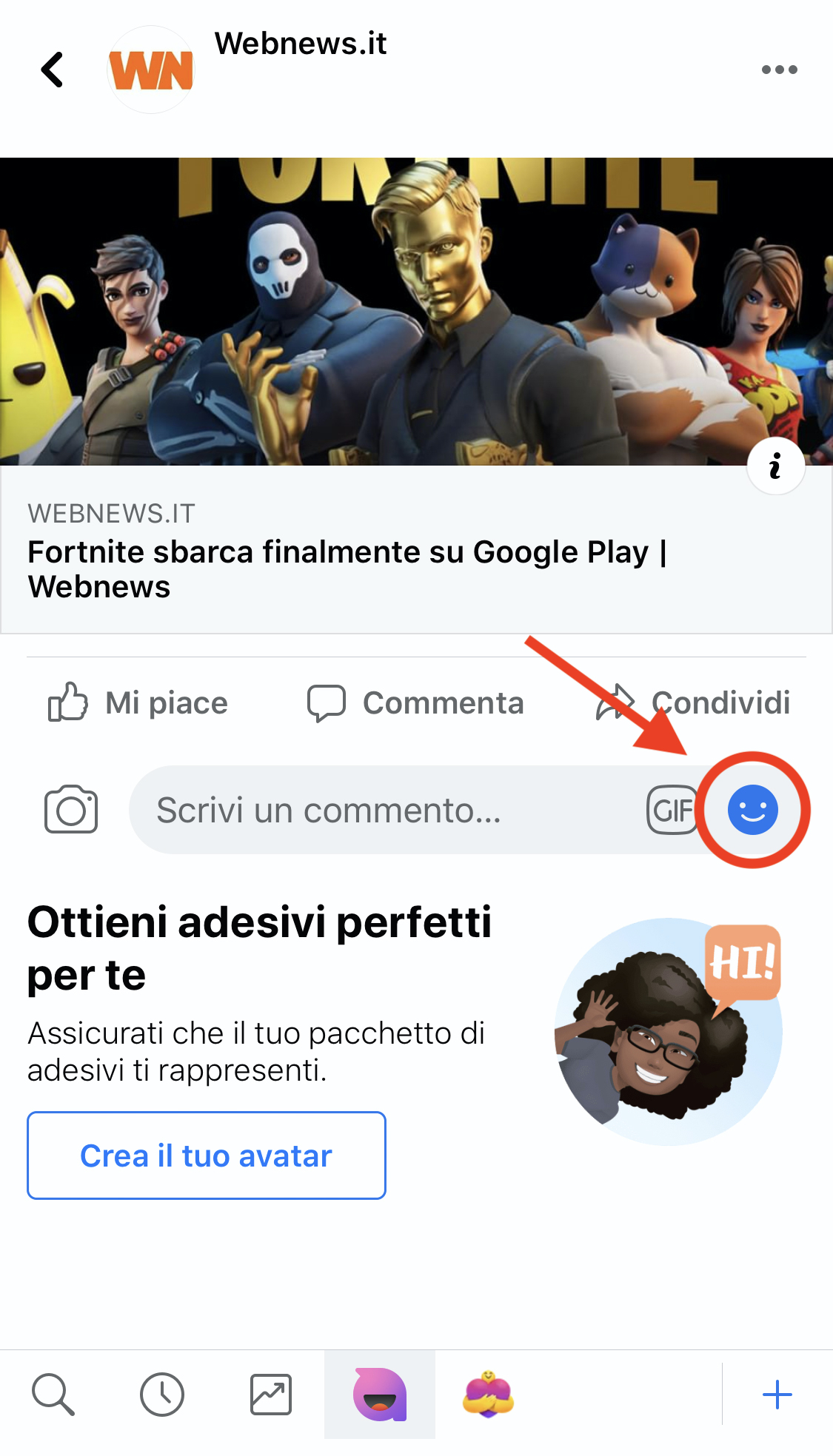Focus the Scrivi un commento field
Viewport: 833px width, 1456px height.
(x=400, y=810)
